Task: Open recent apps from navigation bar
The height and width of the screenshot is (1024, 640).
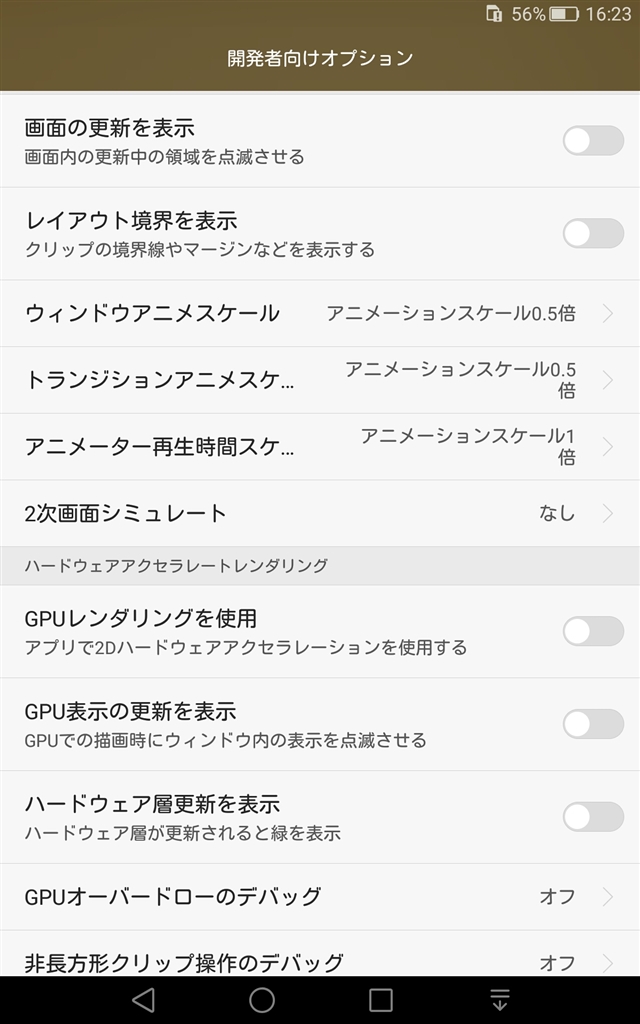Action: tap(381, 1000)
